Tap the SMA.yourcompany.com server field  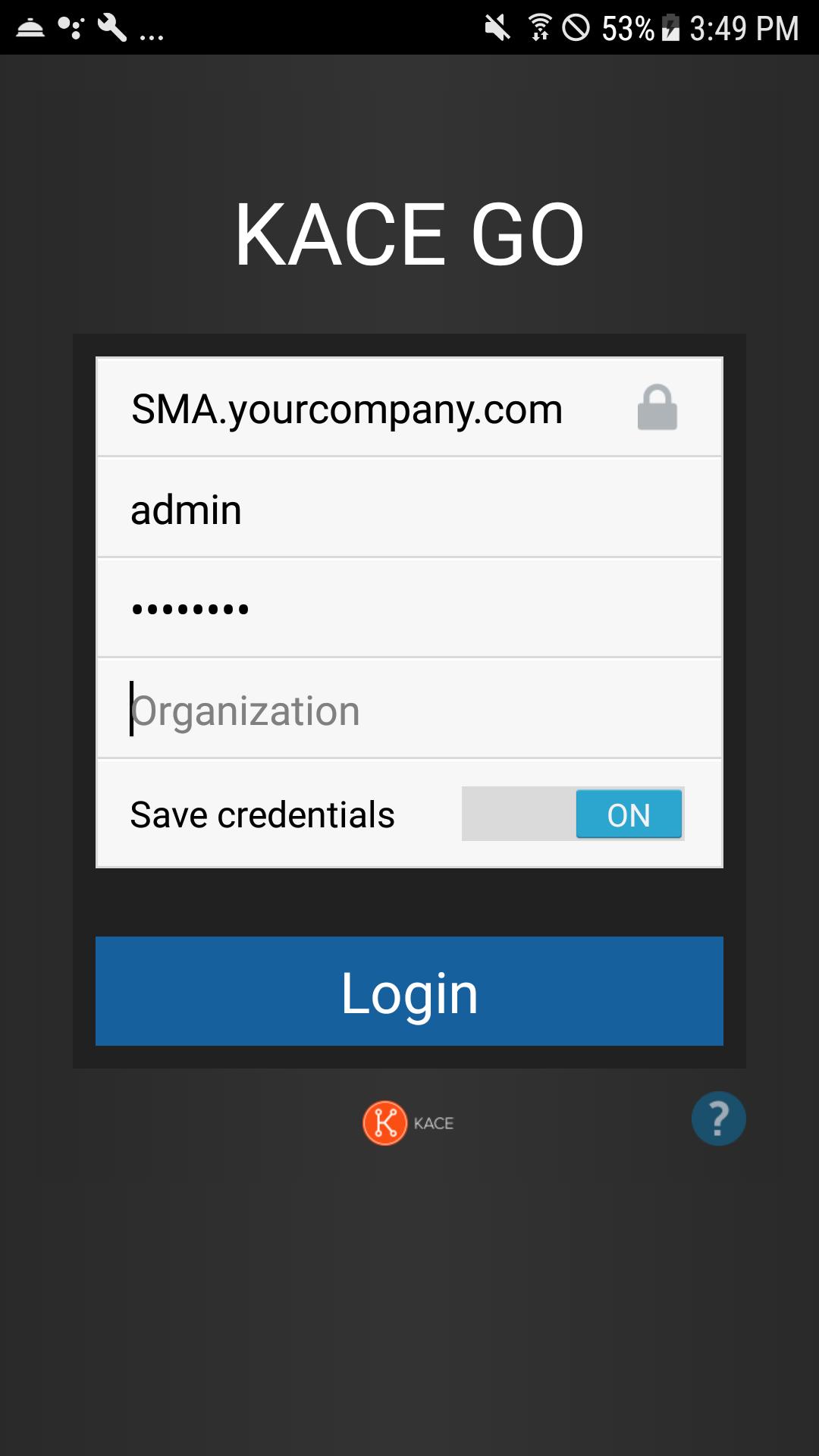click(349, 408)
